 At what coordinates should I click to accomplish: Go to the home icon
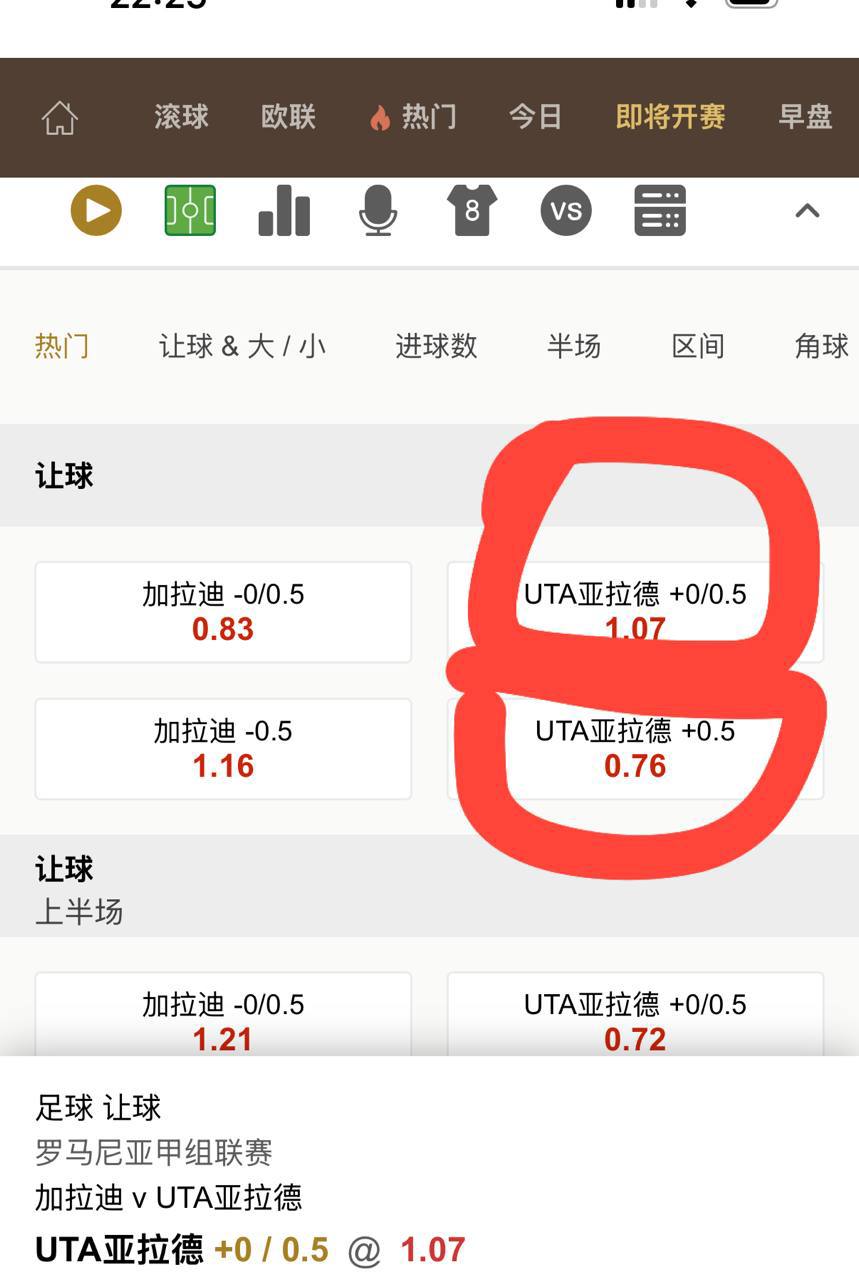click(x=60, y=118)
